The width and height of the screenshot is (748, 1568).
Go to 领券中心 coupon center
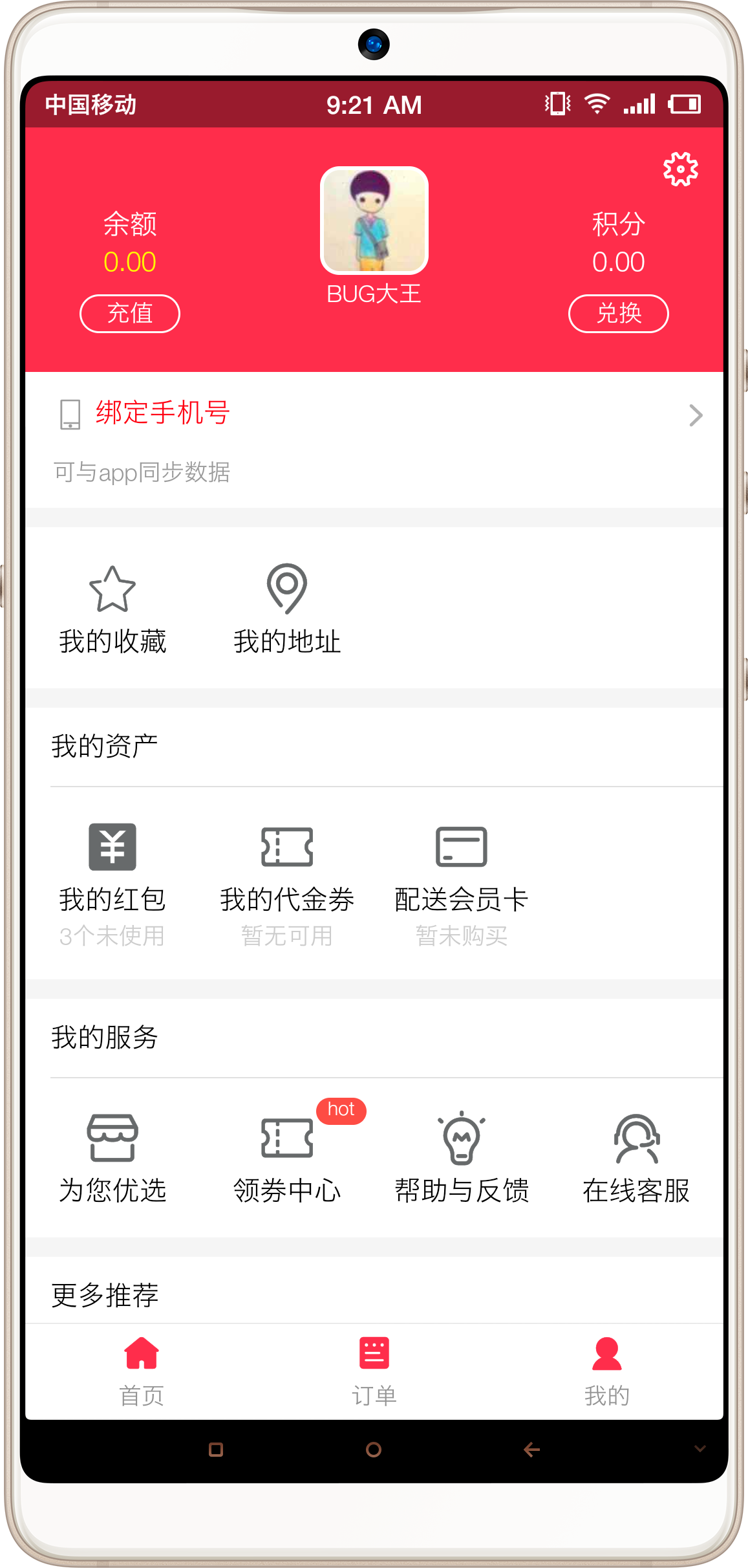[x=287, y=1158]
